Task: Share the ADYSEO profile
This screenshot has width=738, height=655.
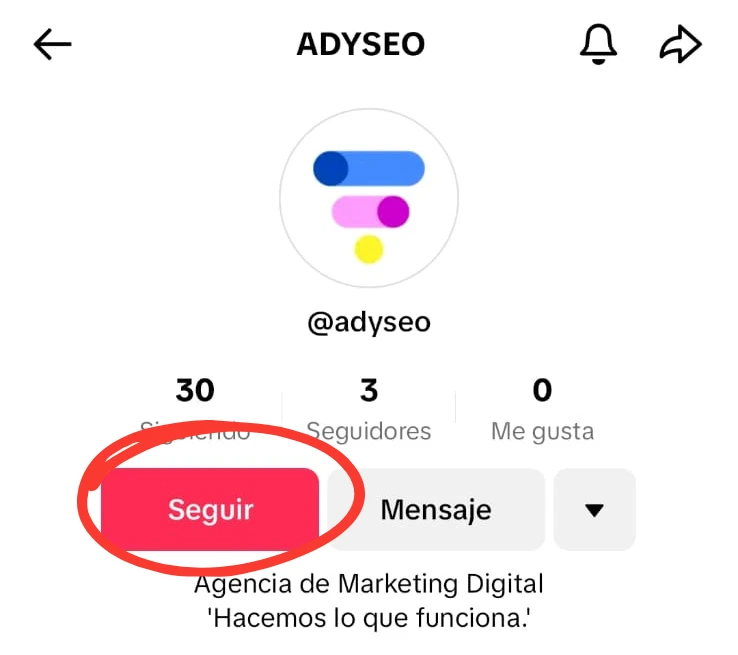Action: [x=681, y=44]
